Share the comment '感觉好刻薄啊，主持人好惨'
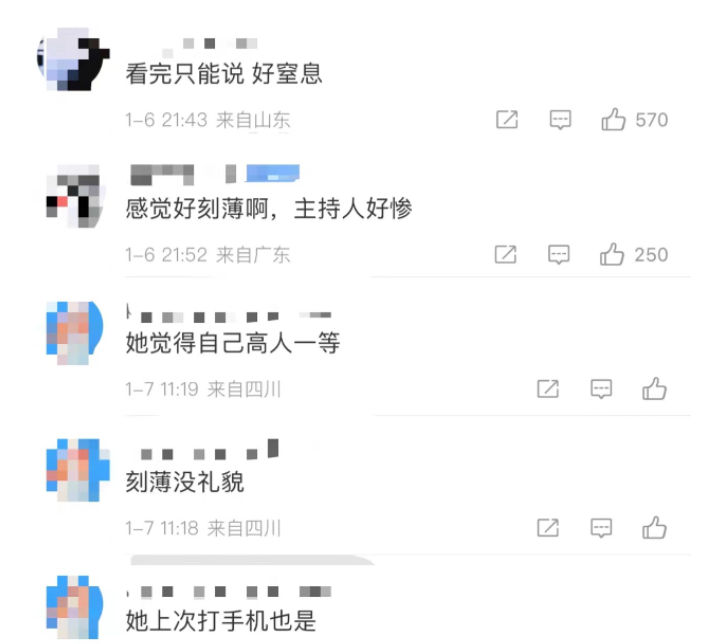The image size is (720, 644). (x=507, y=255)
